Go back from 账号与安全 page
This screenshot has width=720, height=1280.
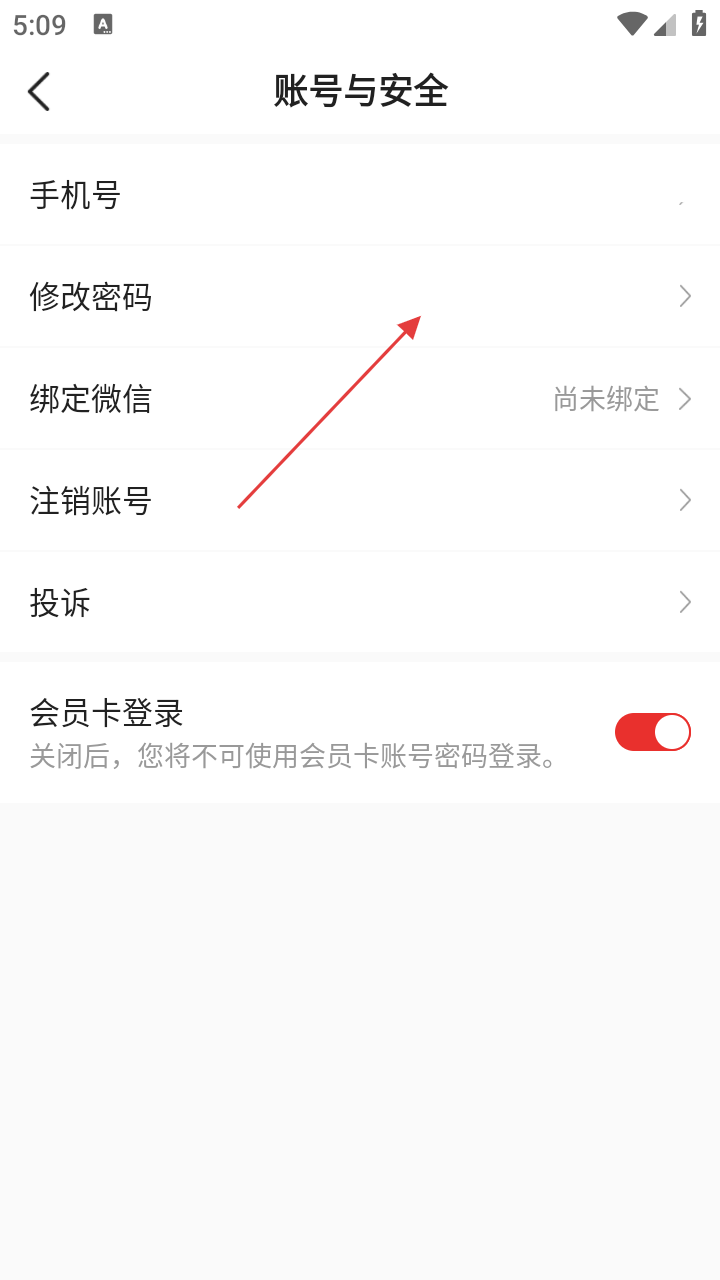point(39,92)
